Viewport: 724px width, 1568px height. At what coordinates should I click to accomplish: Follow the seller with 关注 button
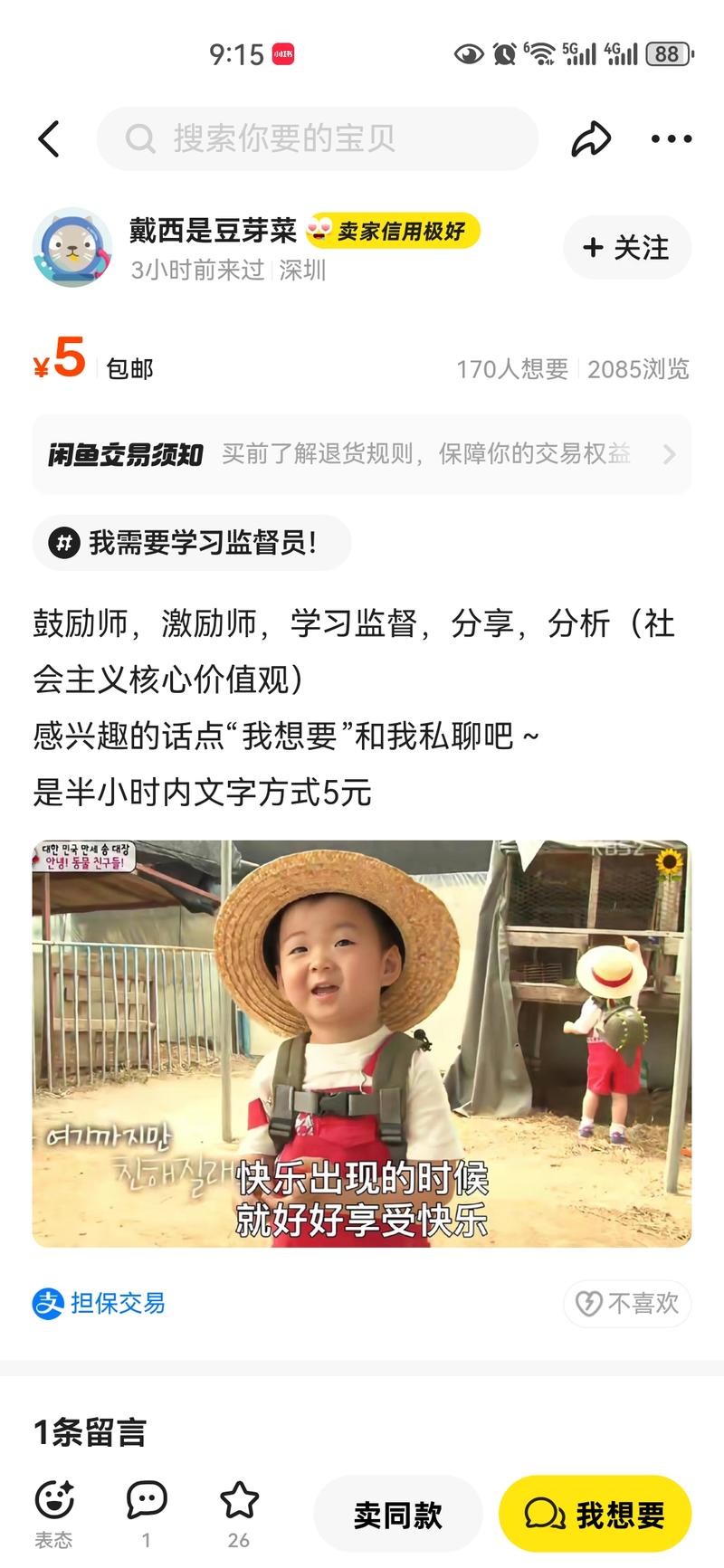click(x=626, y=248)
